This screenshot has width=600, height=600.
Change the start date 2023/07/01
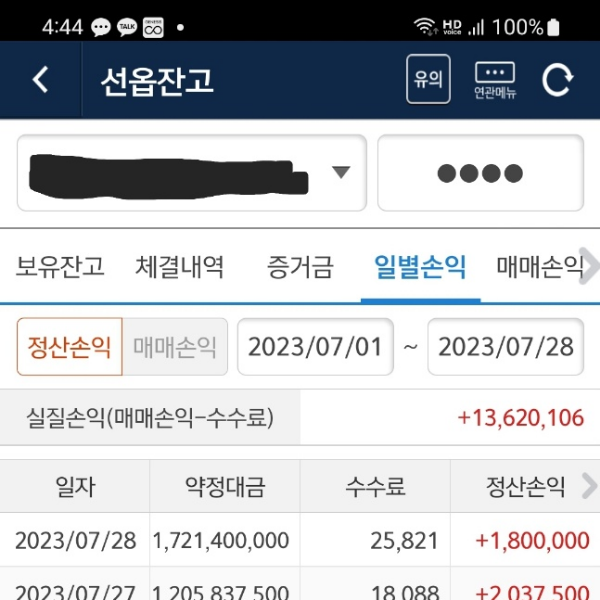(315, 347)
